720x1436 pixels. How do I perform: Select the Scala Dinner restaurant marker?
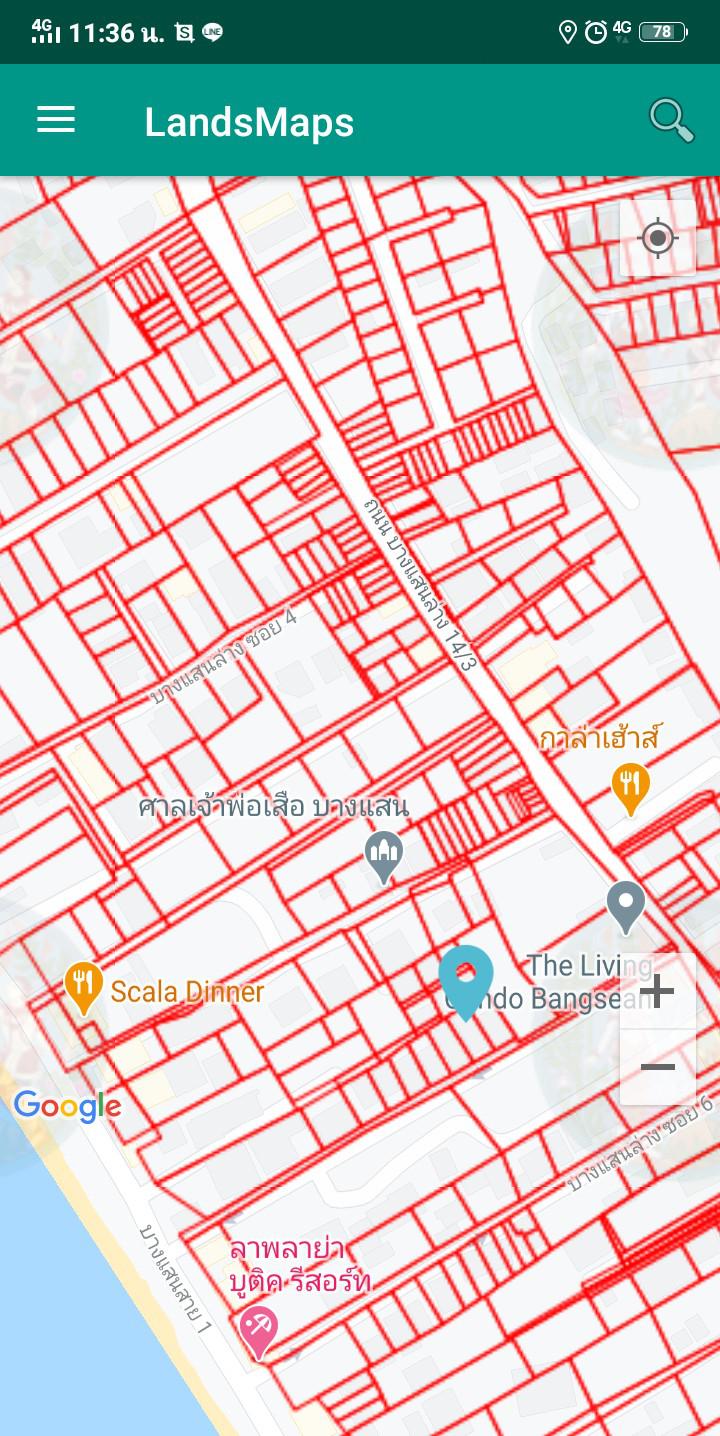pos(84,989)
